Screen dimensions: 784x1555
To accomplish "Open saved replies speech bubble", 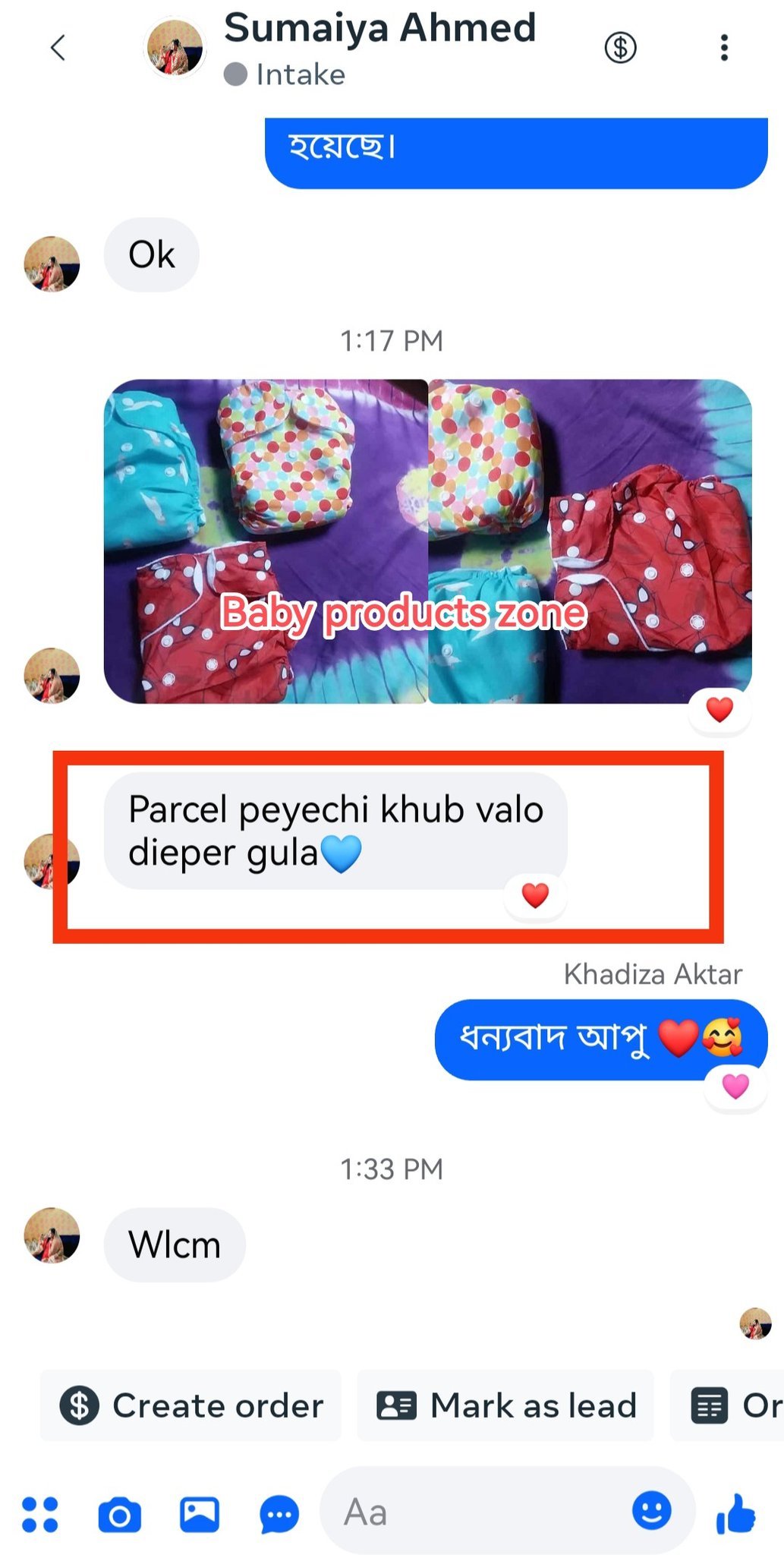I will tap(279, 1515).
